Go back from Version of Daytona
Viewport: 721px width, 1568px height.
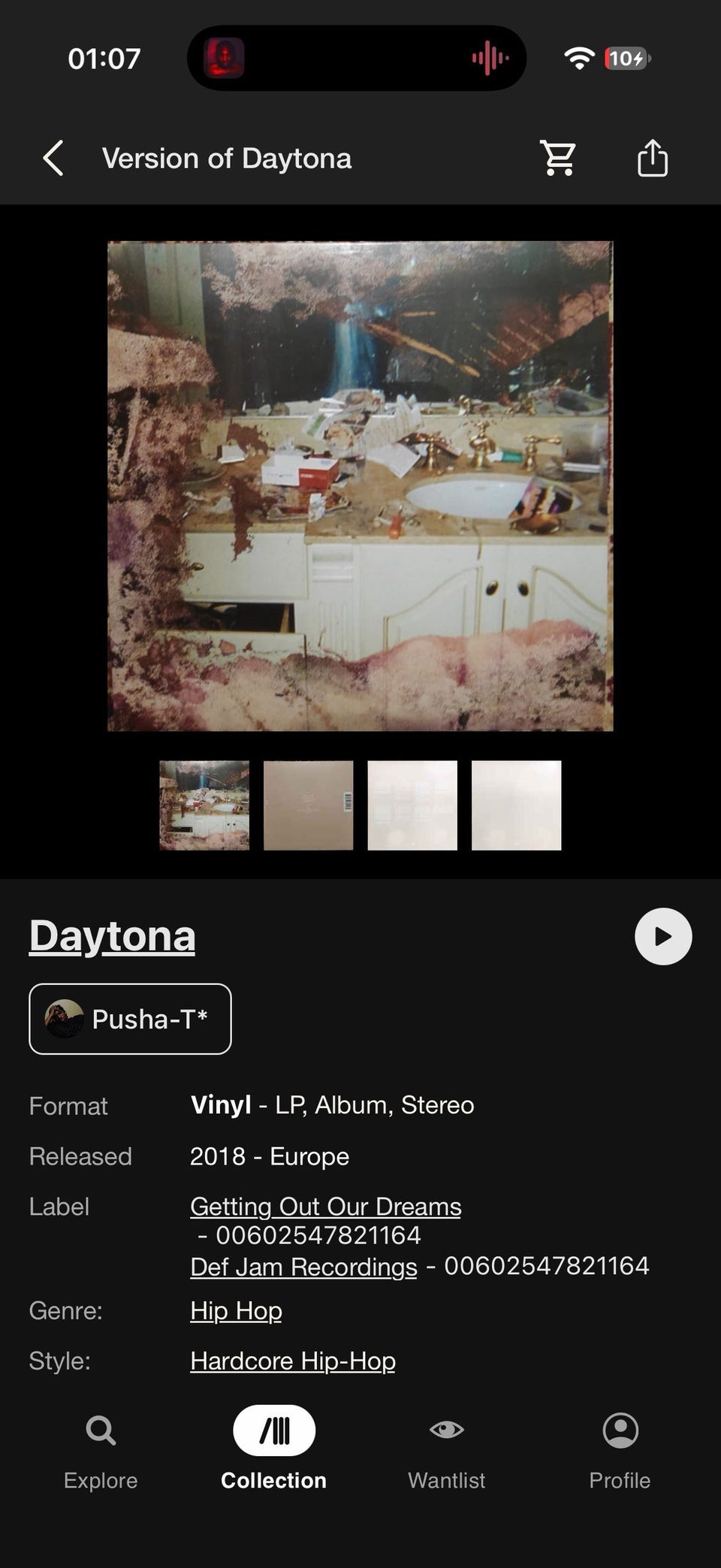(x=53, y=159)
